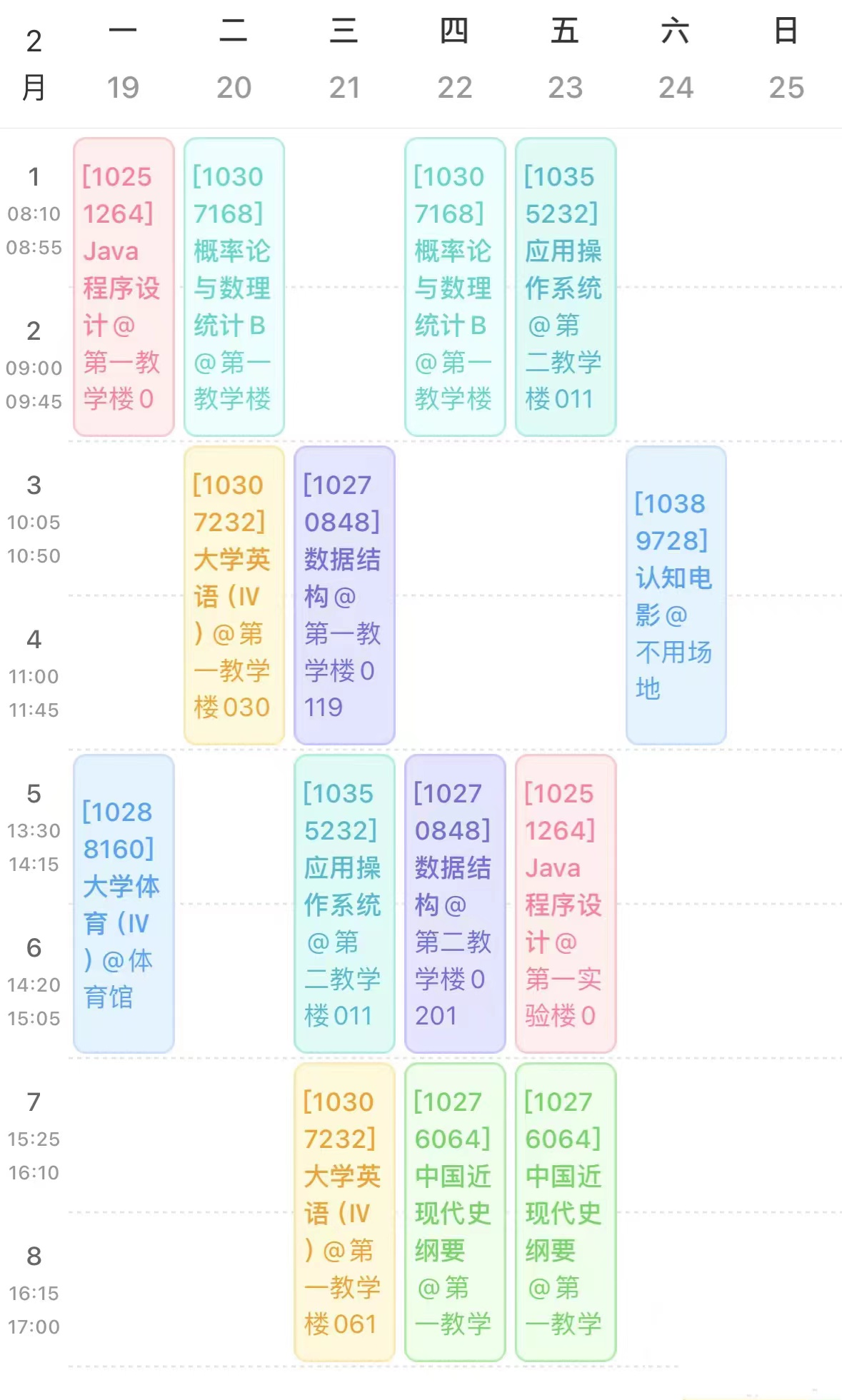
Task: Open Monday's Java 程序设计 morning class card
Action: (124, 287)
